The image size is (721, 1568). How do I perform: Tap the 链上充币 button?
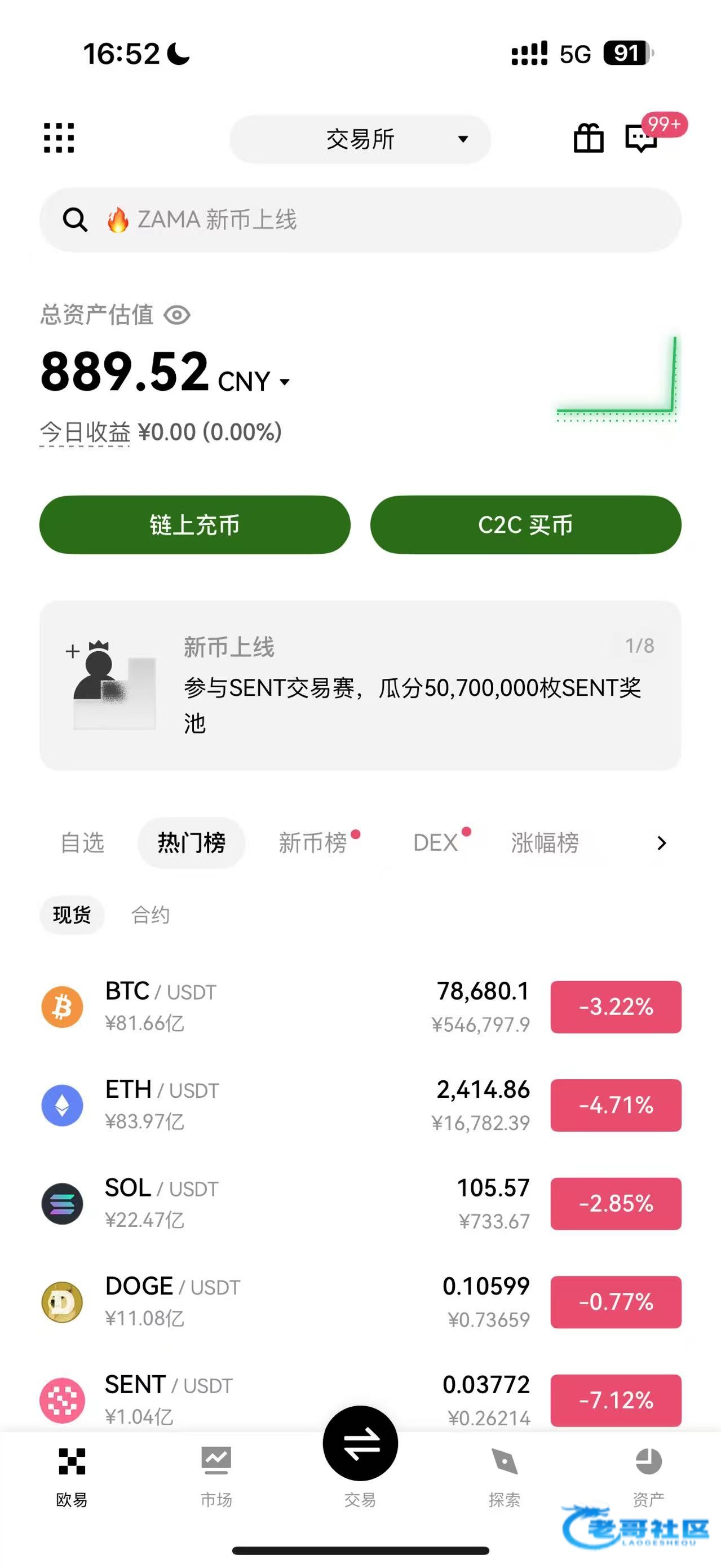pyautogui.click(x=194, y=525)
